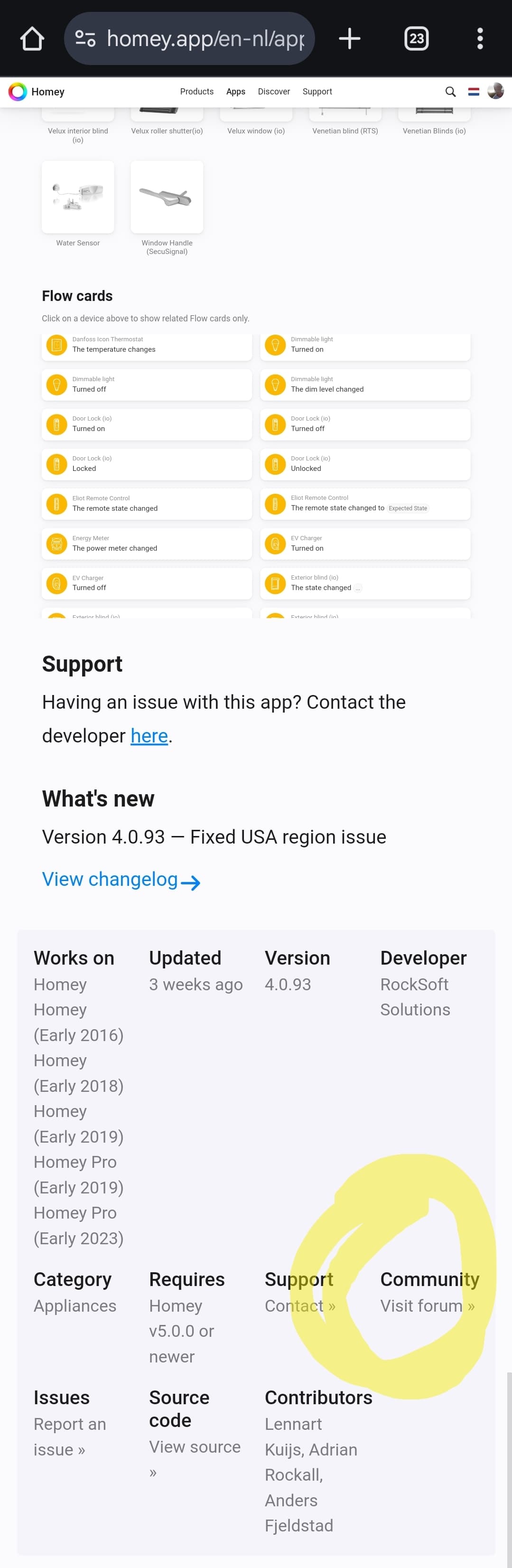Screen dimensions: 512x1568
Task: Change language via the Netherlands flag
Action: pyautogui.click(x=473, y=91)
